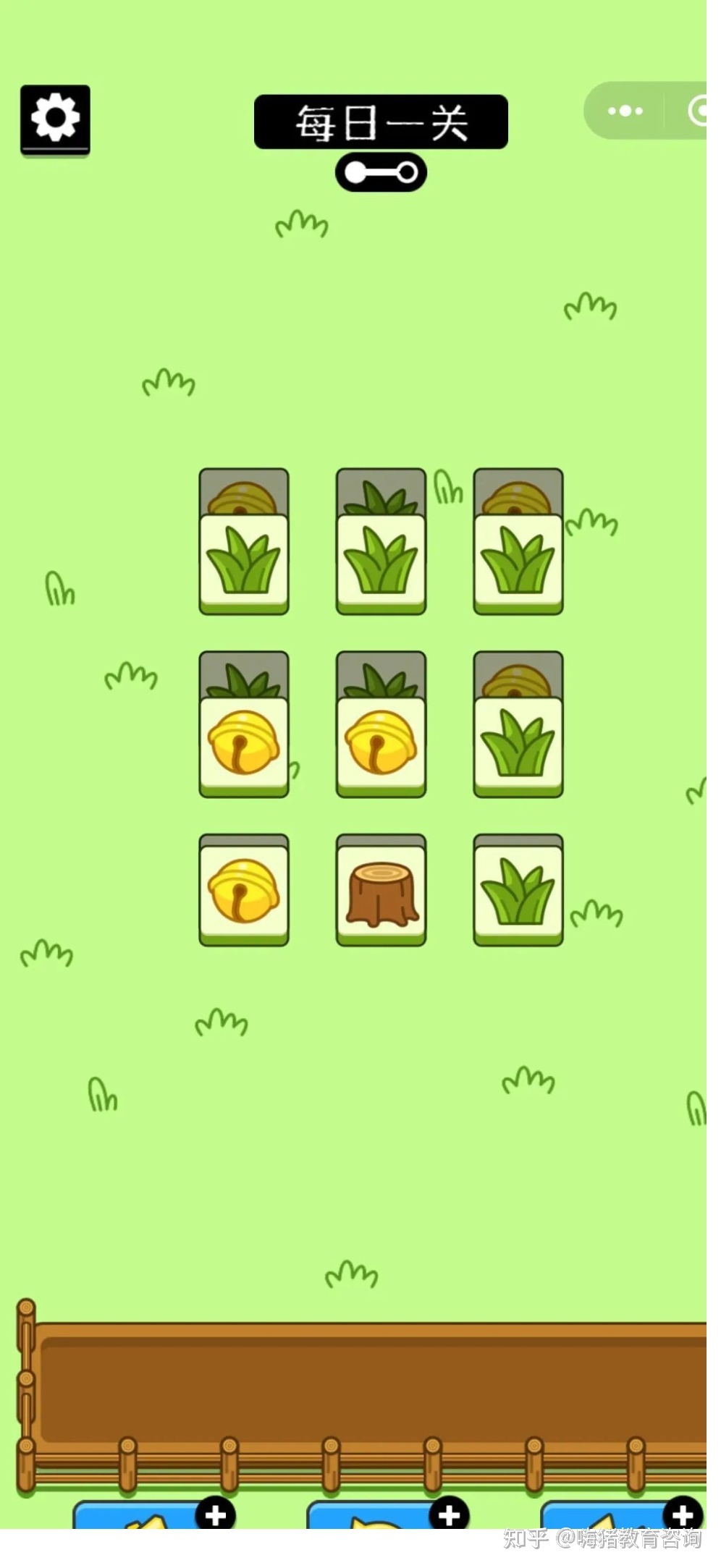
Task: Close the mini program
Action: click(697, 111)
